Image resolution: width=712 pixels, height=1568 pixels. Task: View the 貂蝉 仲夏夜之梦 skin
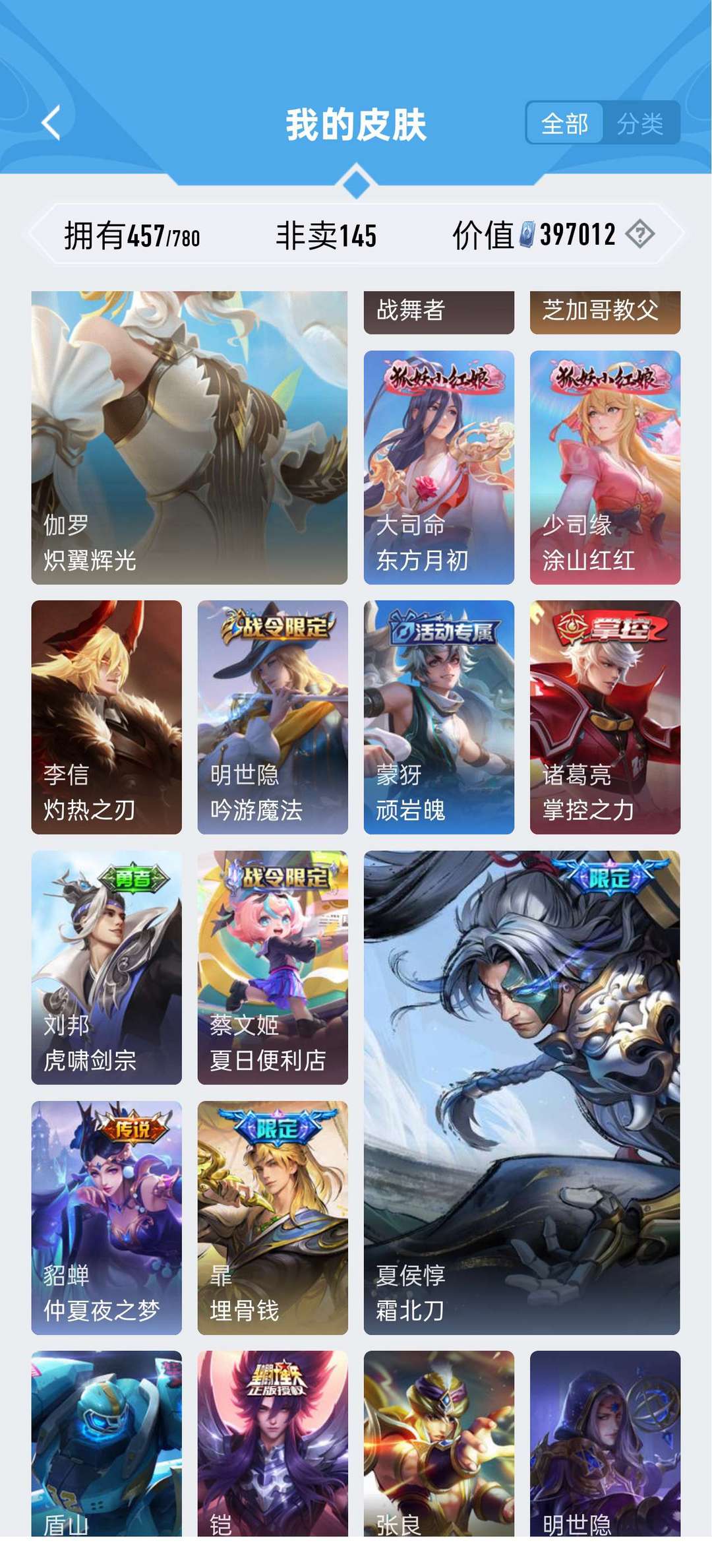[107, 1218]
